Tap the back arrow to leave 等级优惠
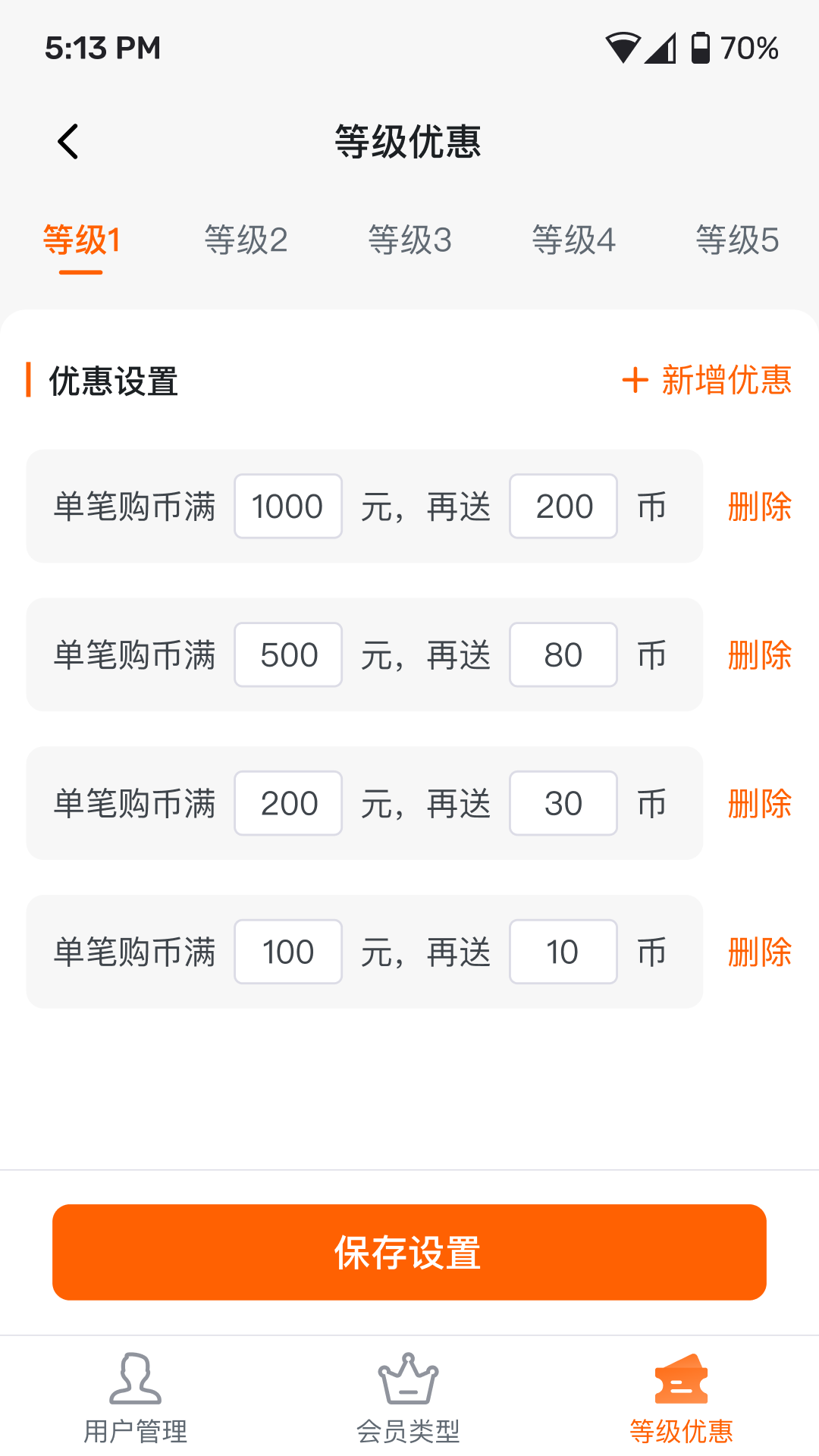819x1456 pixels. (x=69, y=141)
